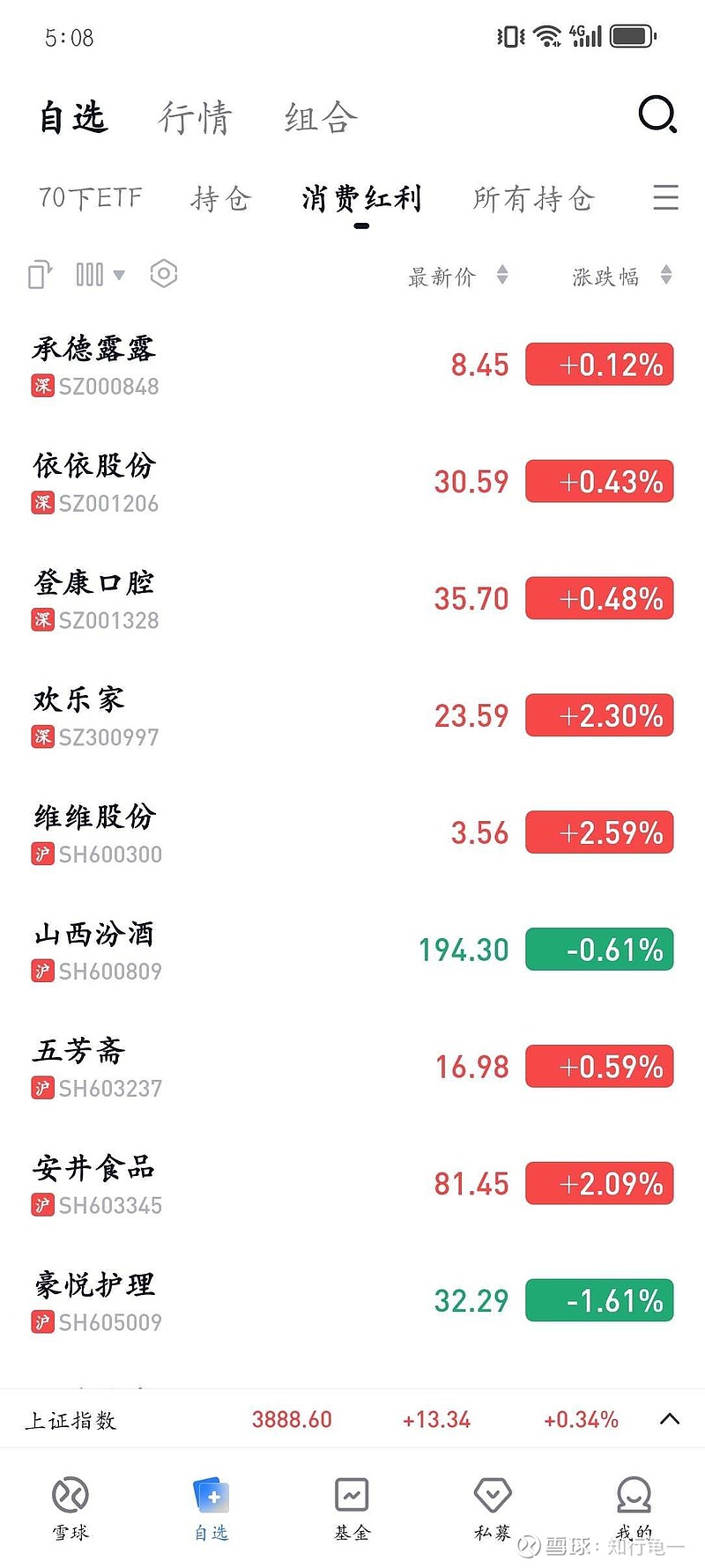Expand the 上证指数 index bar
705x1568 pixels.
[670, 1419]
